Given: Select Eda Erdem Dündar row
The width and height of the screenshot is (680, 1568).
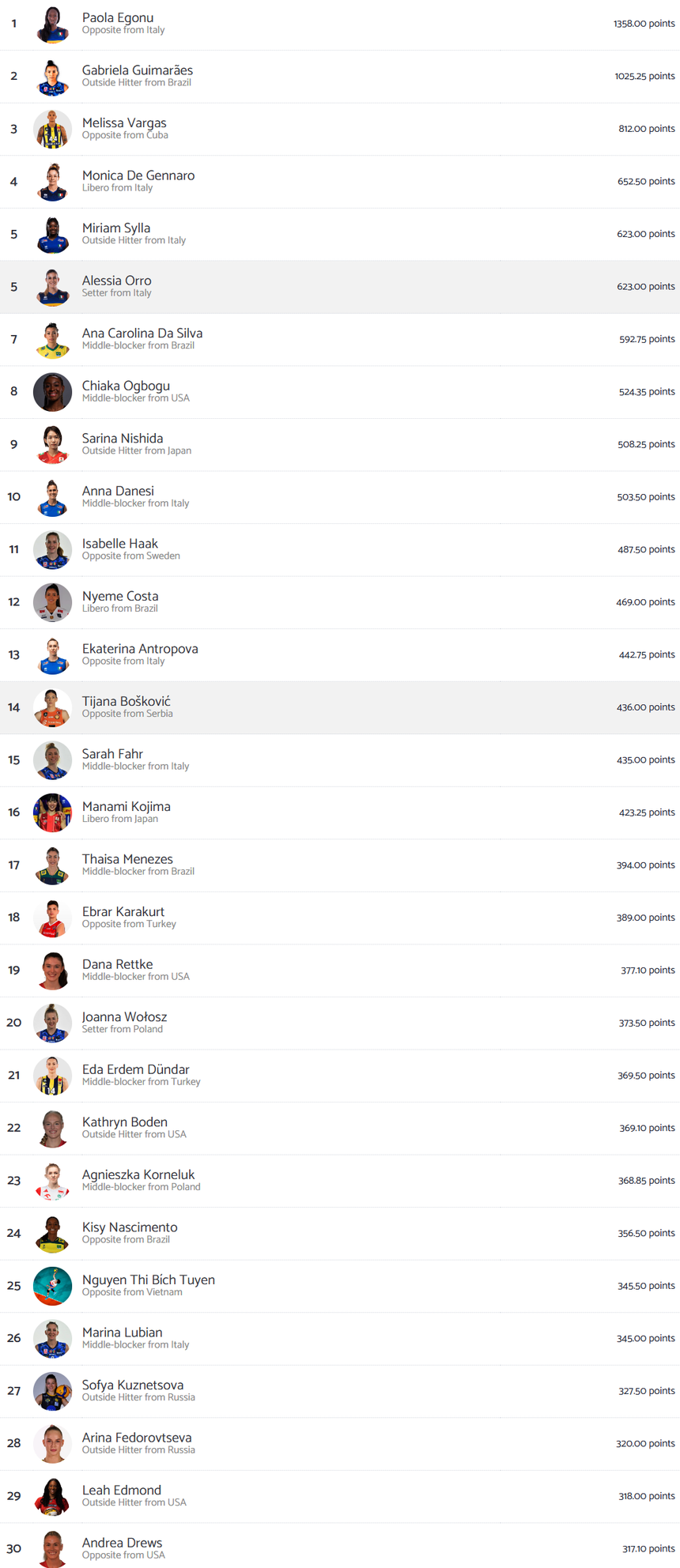Looking at the screenshot, I should (x=135, y=1070).
